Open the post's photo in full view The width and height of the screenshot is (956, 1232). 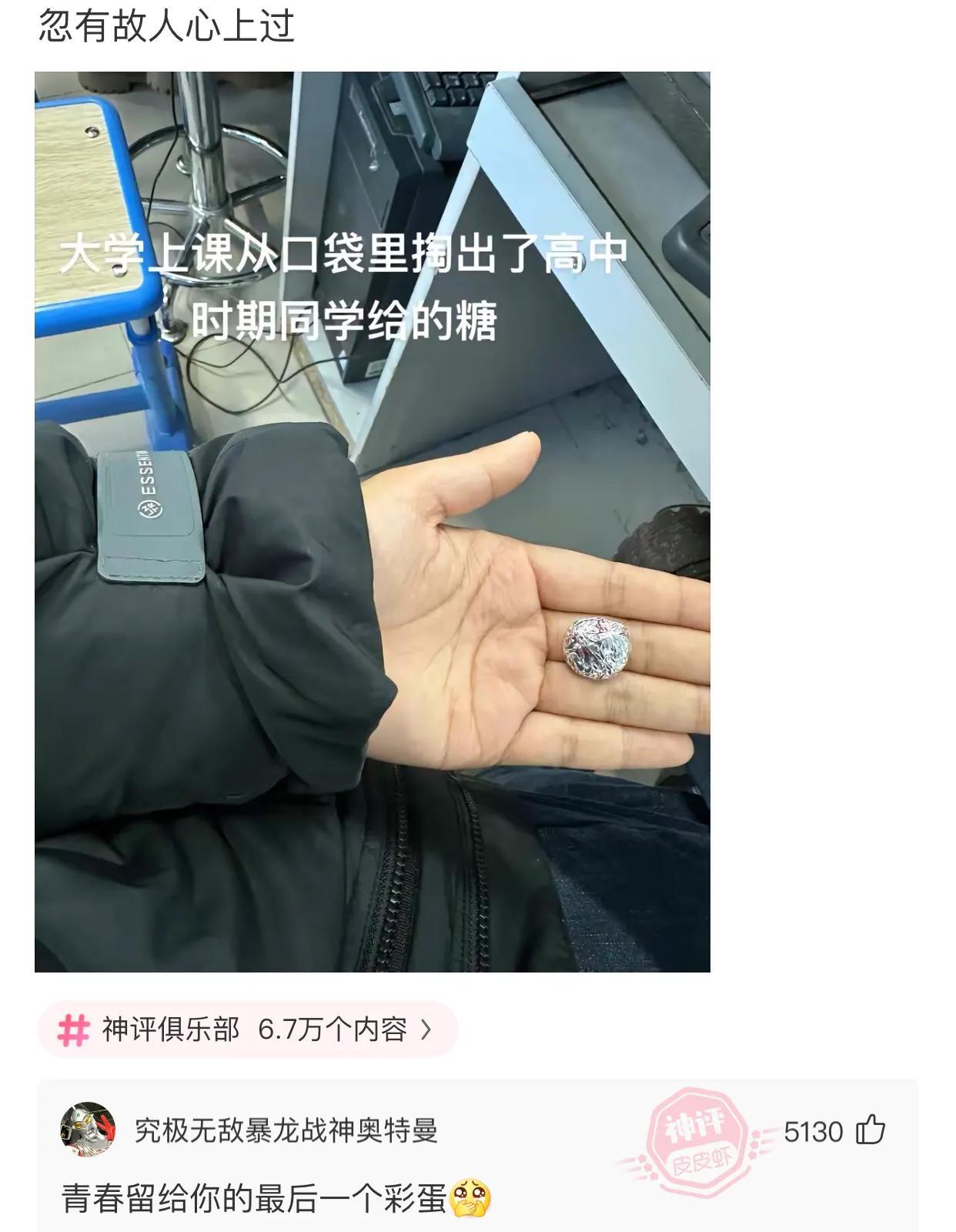pos(372,521)
